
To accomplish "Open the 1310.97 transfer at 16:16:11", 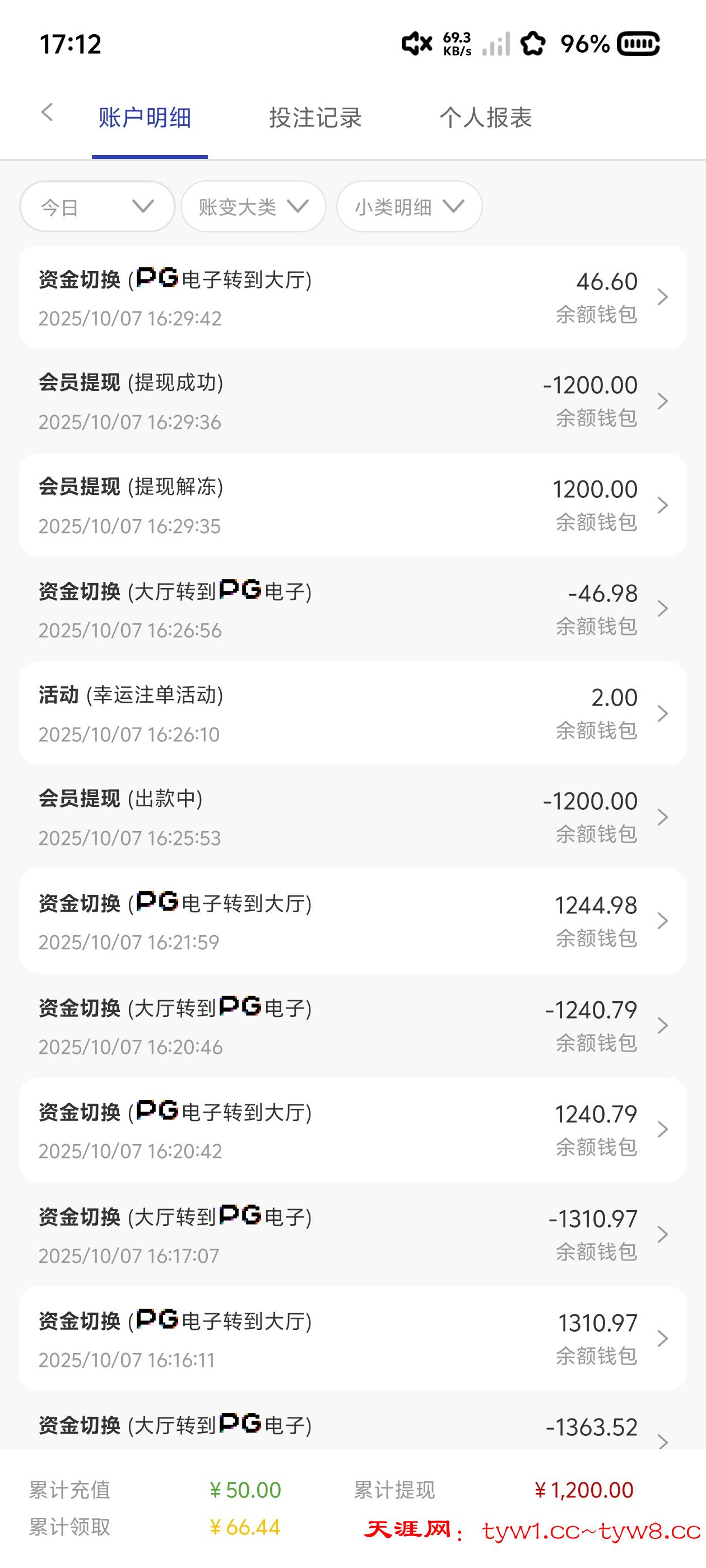I will pos(352,1338).
